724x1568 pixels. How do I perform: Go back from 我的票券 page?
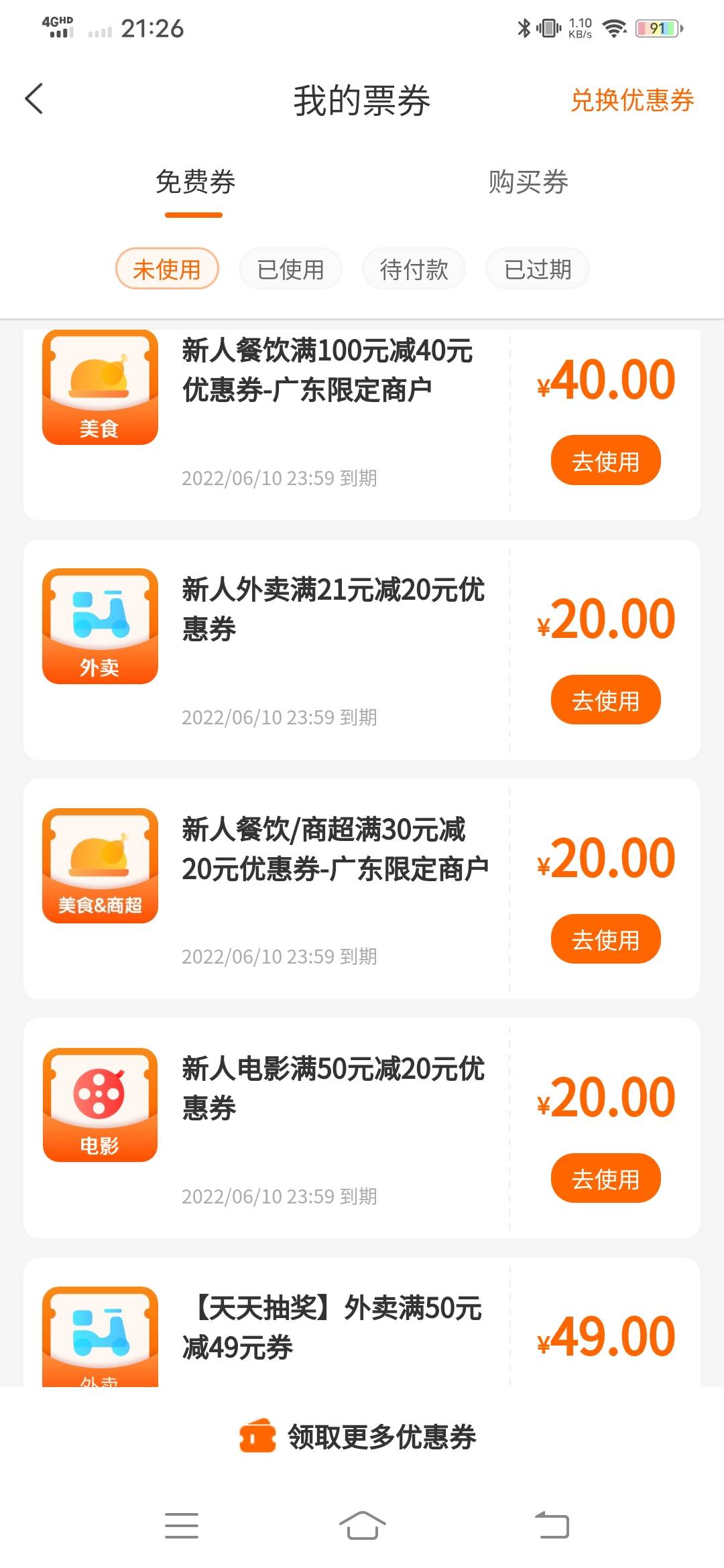(x=34, y=99)
